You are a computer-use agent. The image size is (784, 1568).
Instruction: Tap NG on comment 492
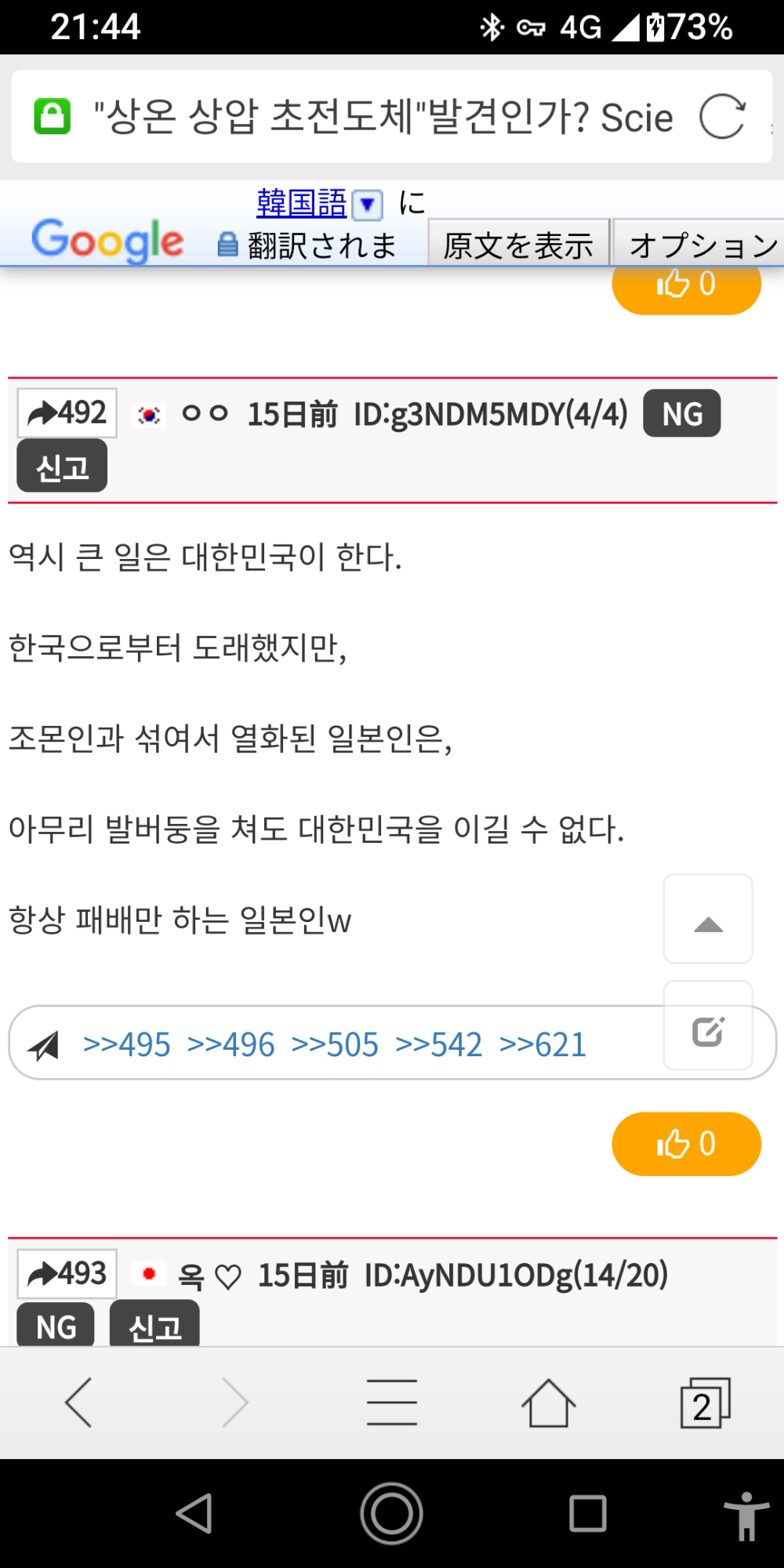(x=681, y=413)
